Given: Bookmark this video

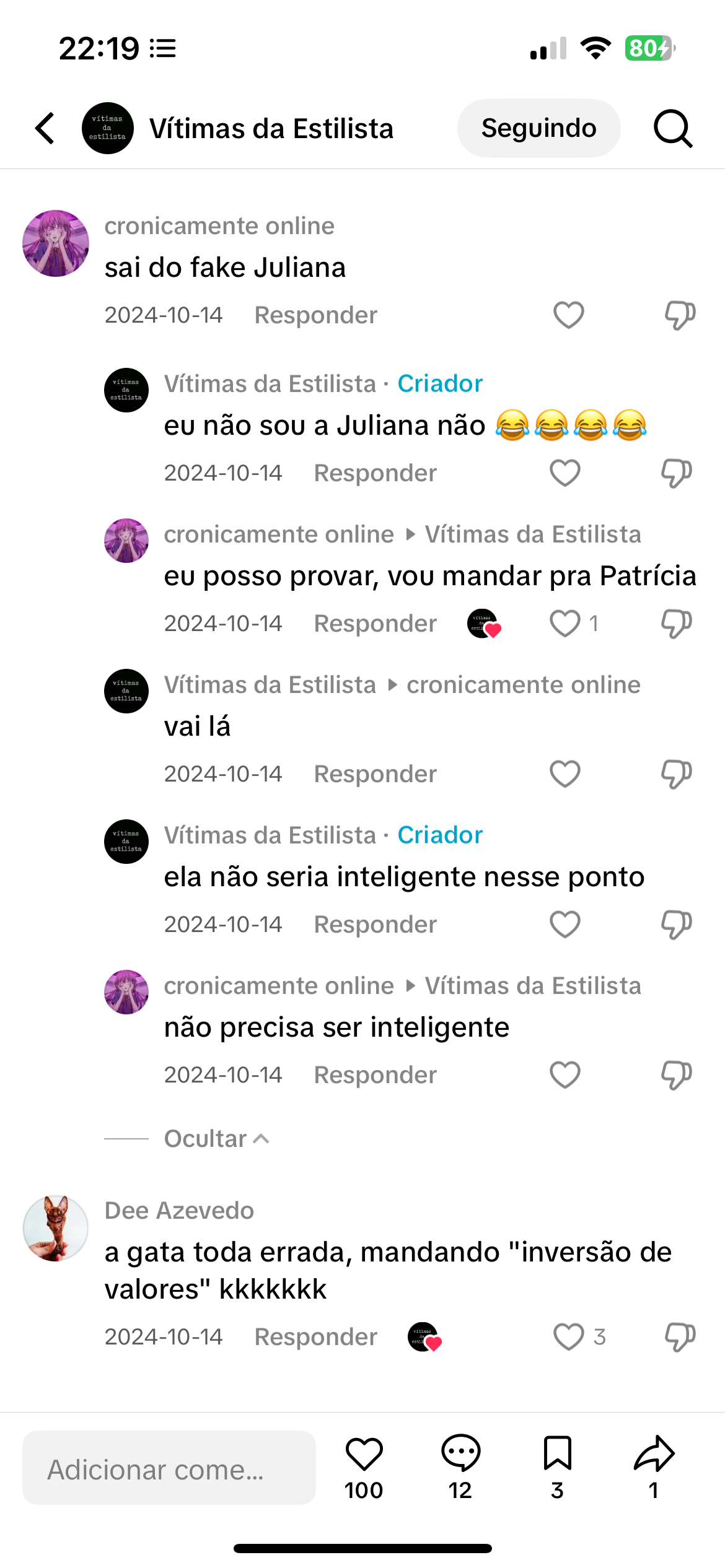Looking at the screenshot, I should point(557,1454).
